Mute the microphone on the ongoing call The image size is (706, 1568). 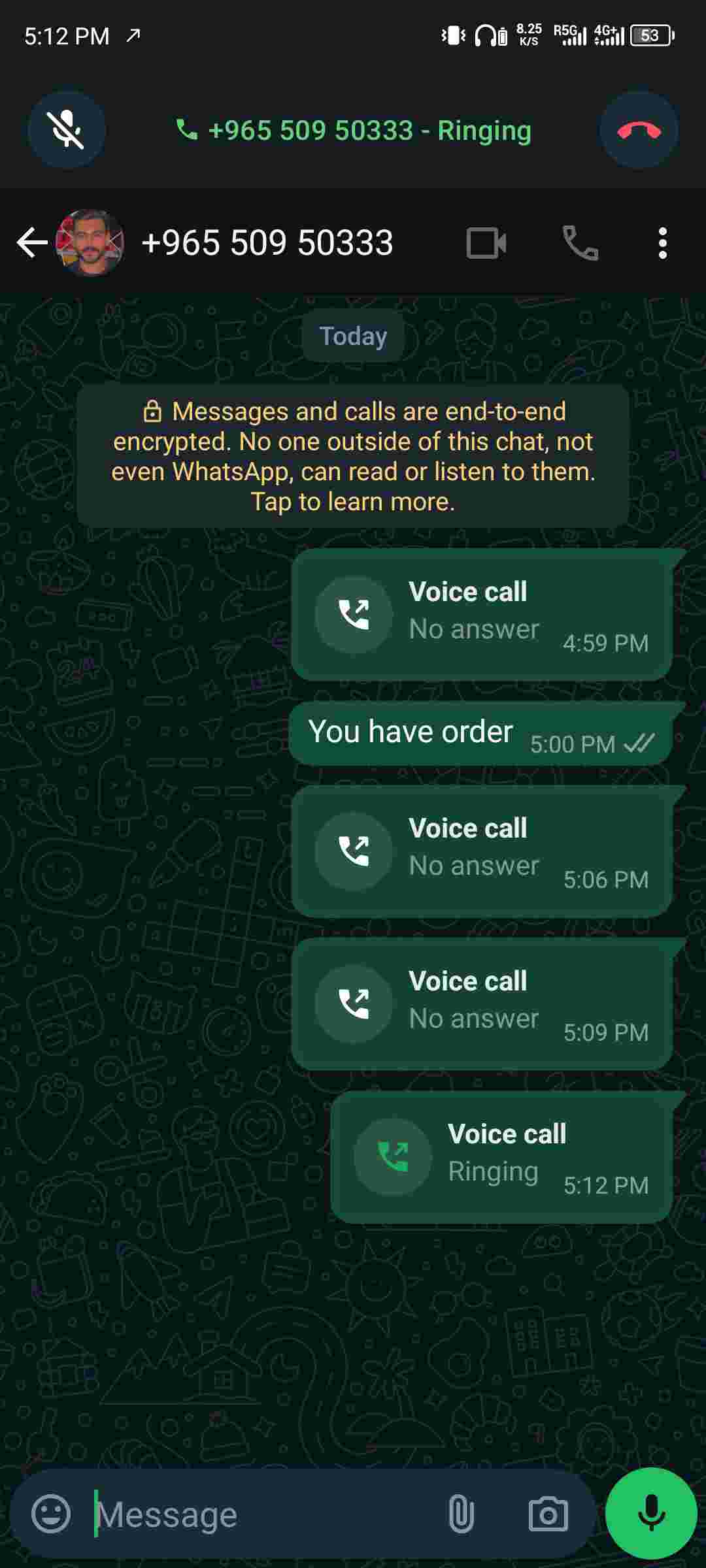pos(67,130)
